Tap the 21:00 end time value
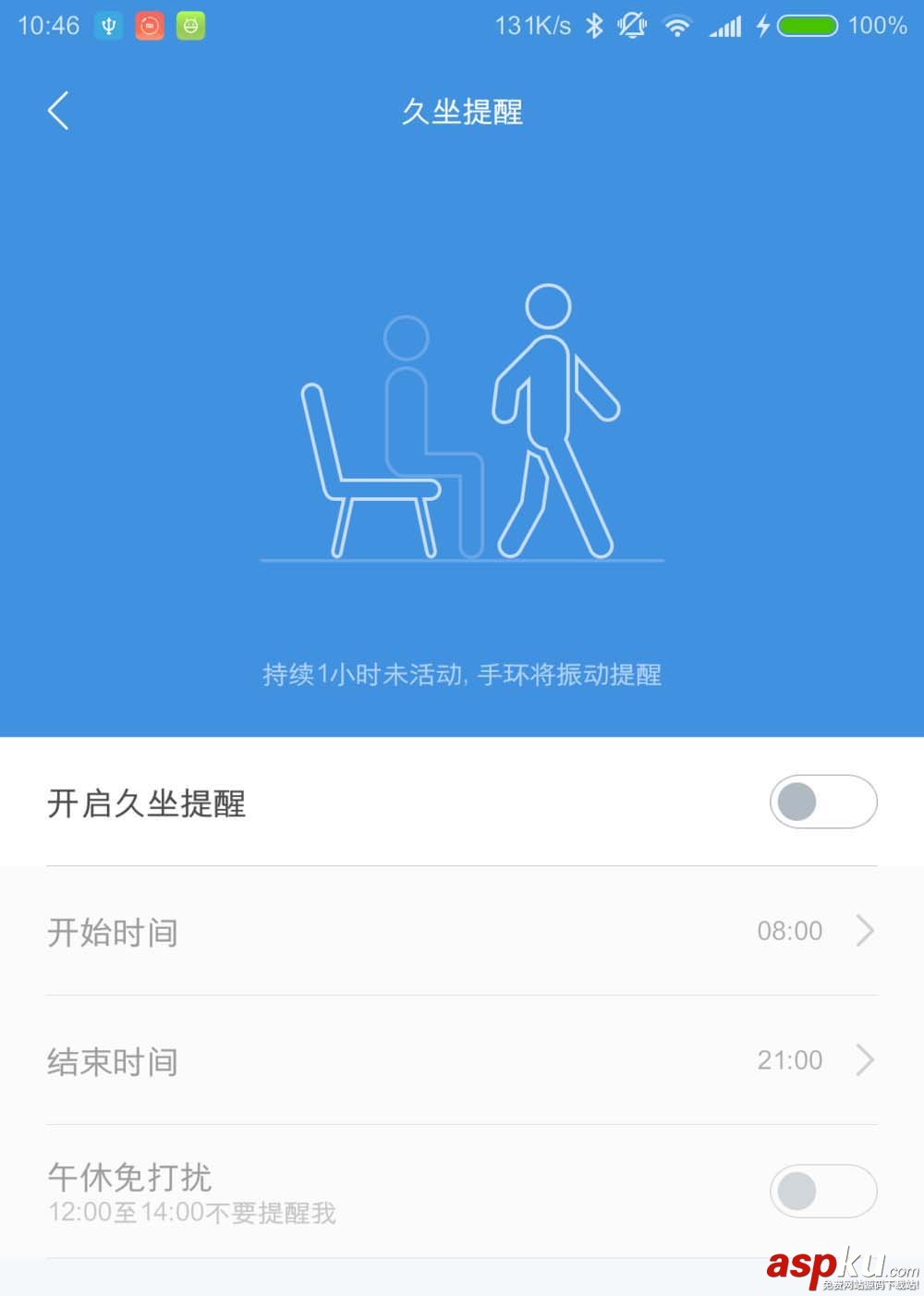924x1296 pixels. tap(788, 1060)
